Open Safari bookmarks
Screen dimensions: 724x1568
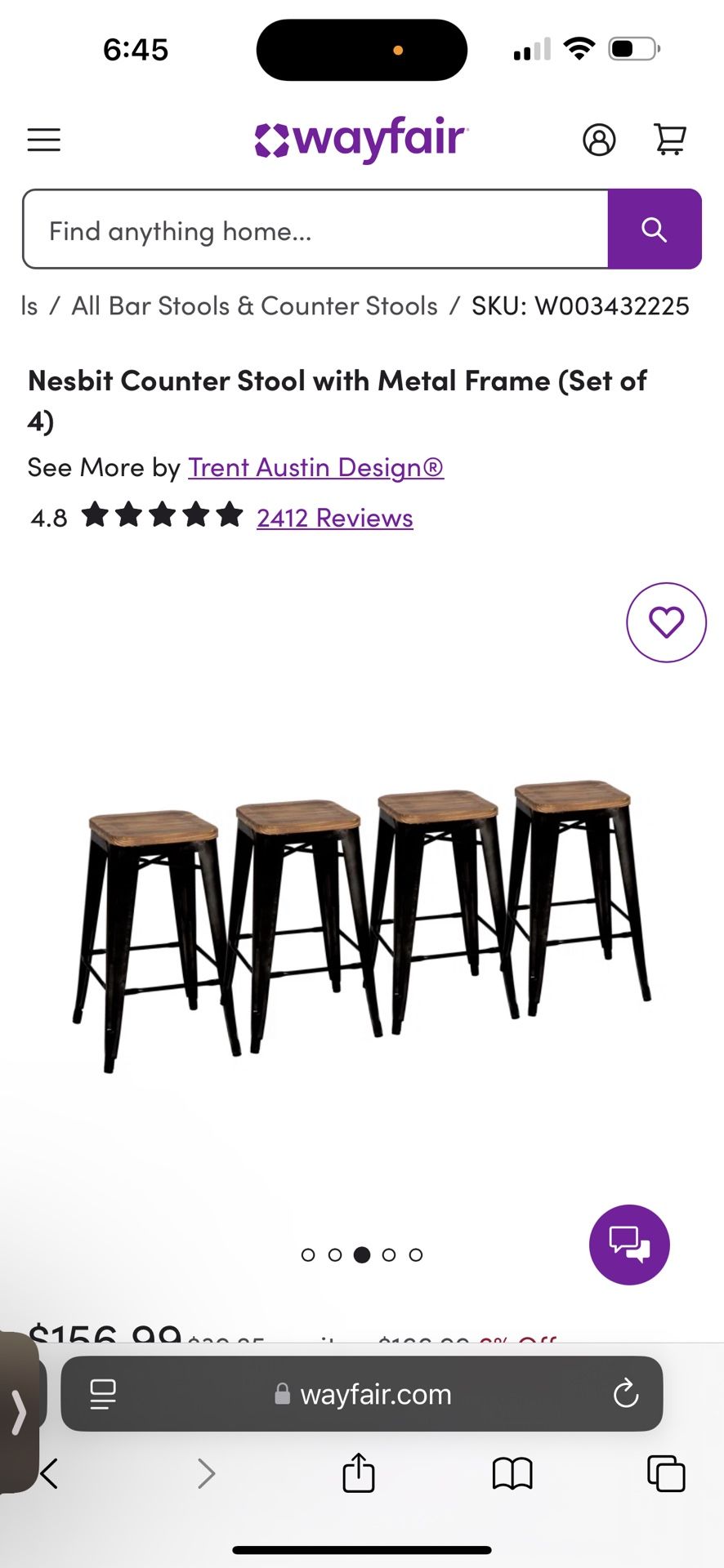tap(512, 1473)
